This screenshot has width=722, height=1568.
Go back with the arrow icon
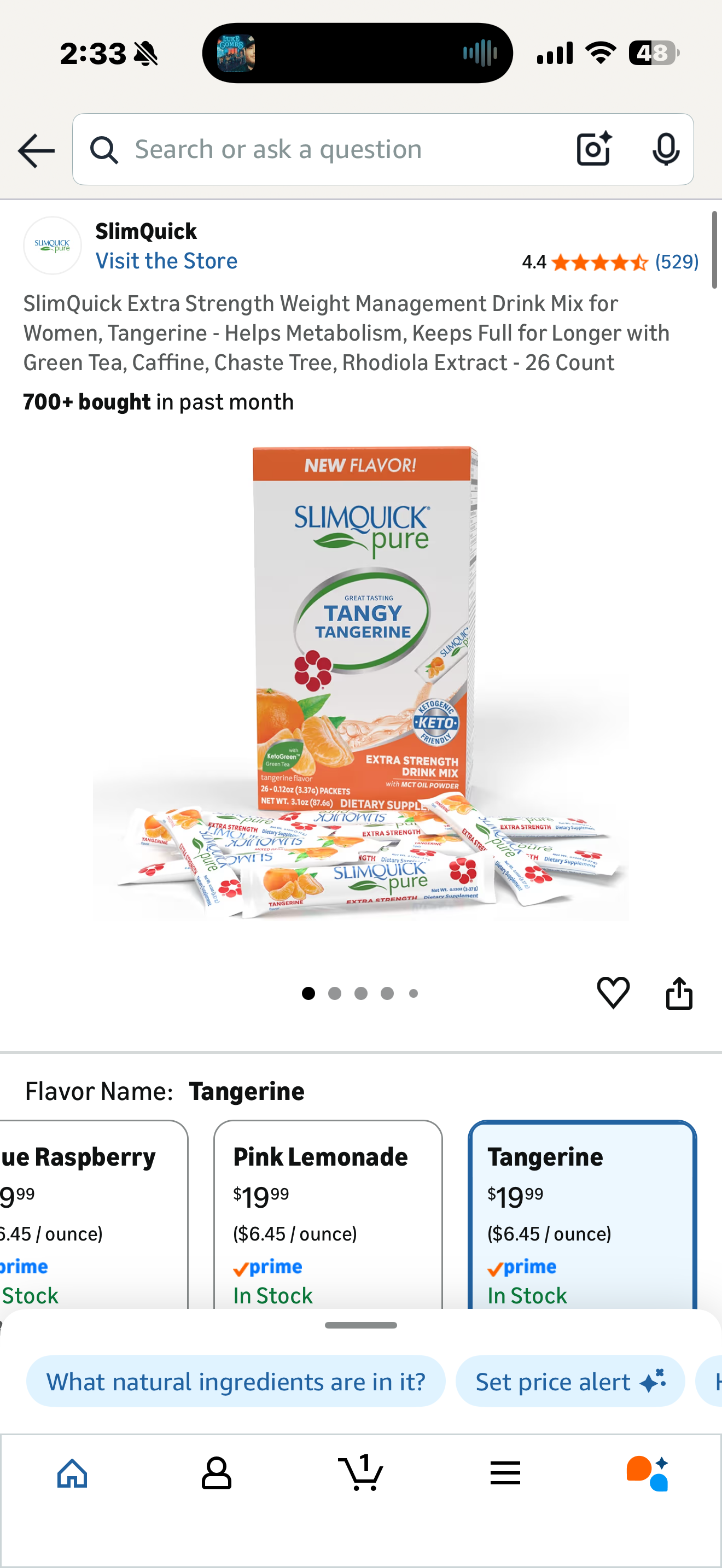[x=36, y=150]
